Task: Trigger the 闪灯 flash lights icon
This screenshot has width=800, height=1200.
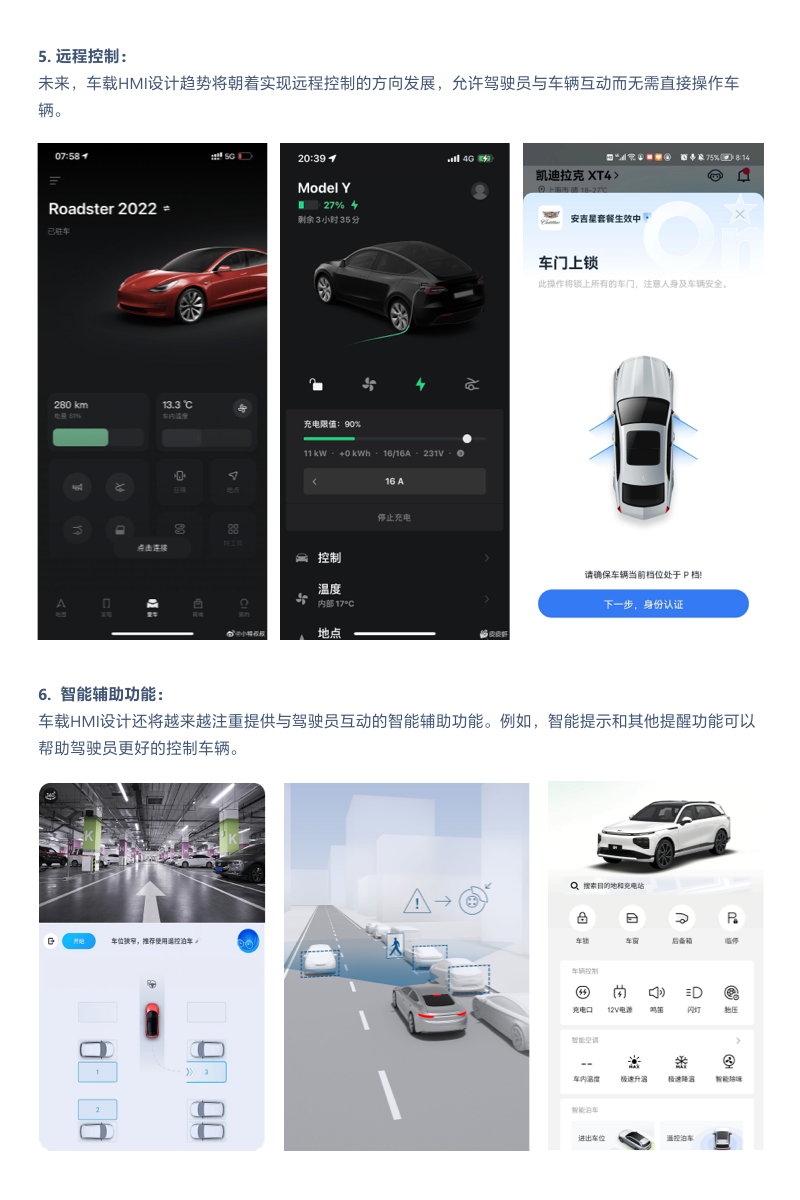Action: coord(695,992)
